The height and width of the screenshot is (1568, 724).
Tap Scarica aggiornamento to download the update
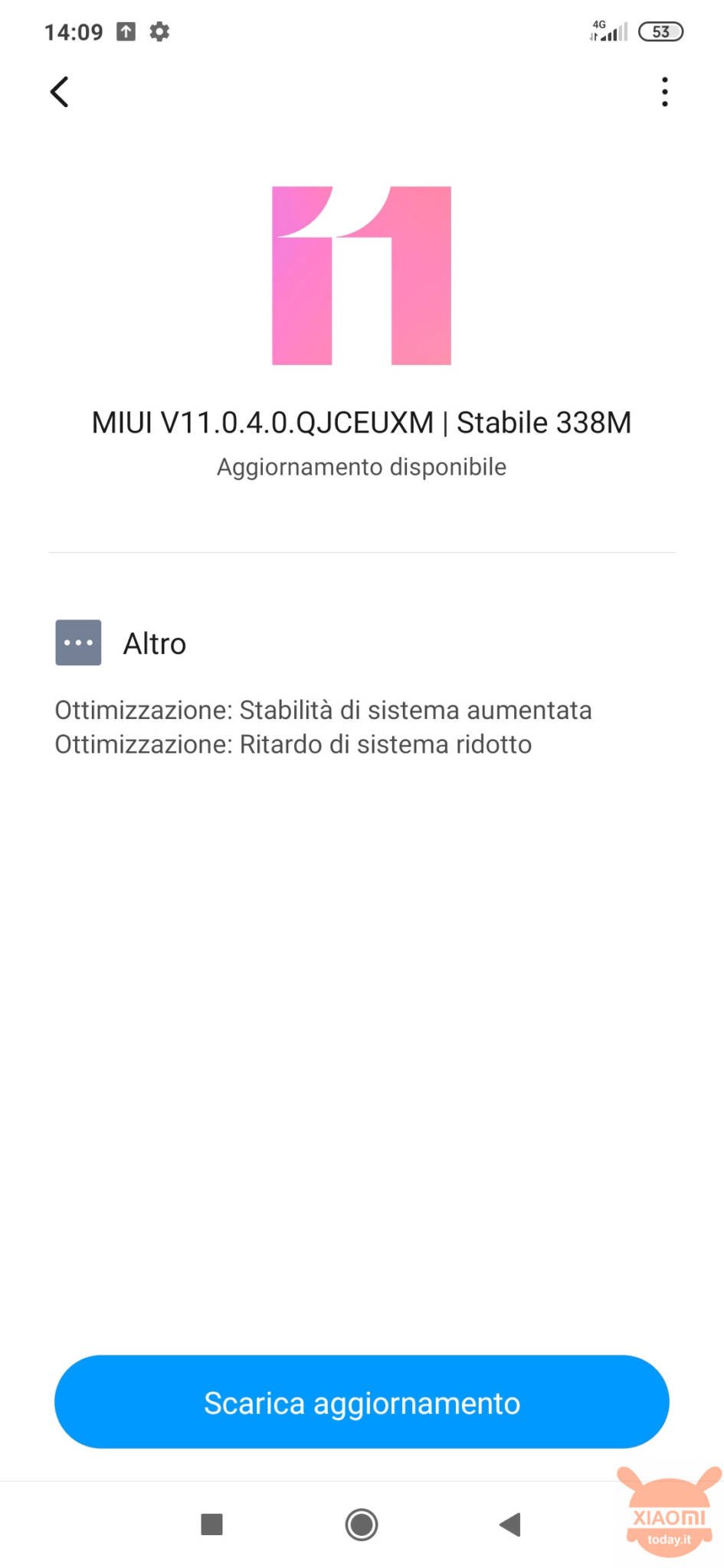(362, 1401)
